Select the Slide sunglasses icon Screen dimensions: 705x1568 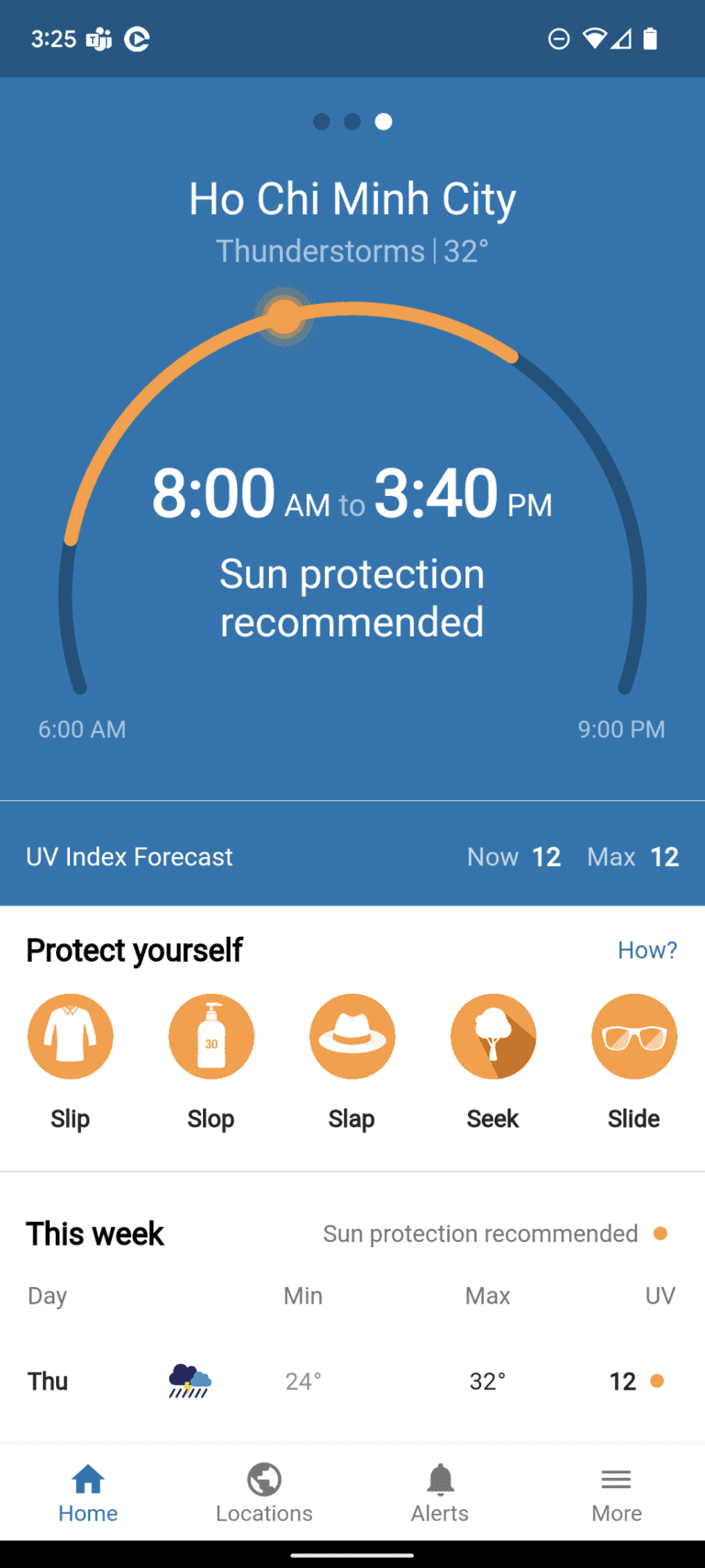(633, 1035)
